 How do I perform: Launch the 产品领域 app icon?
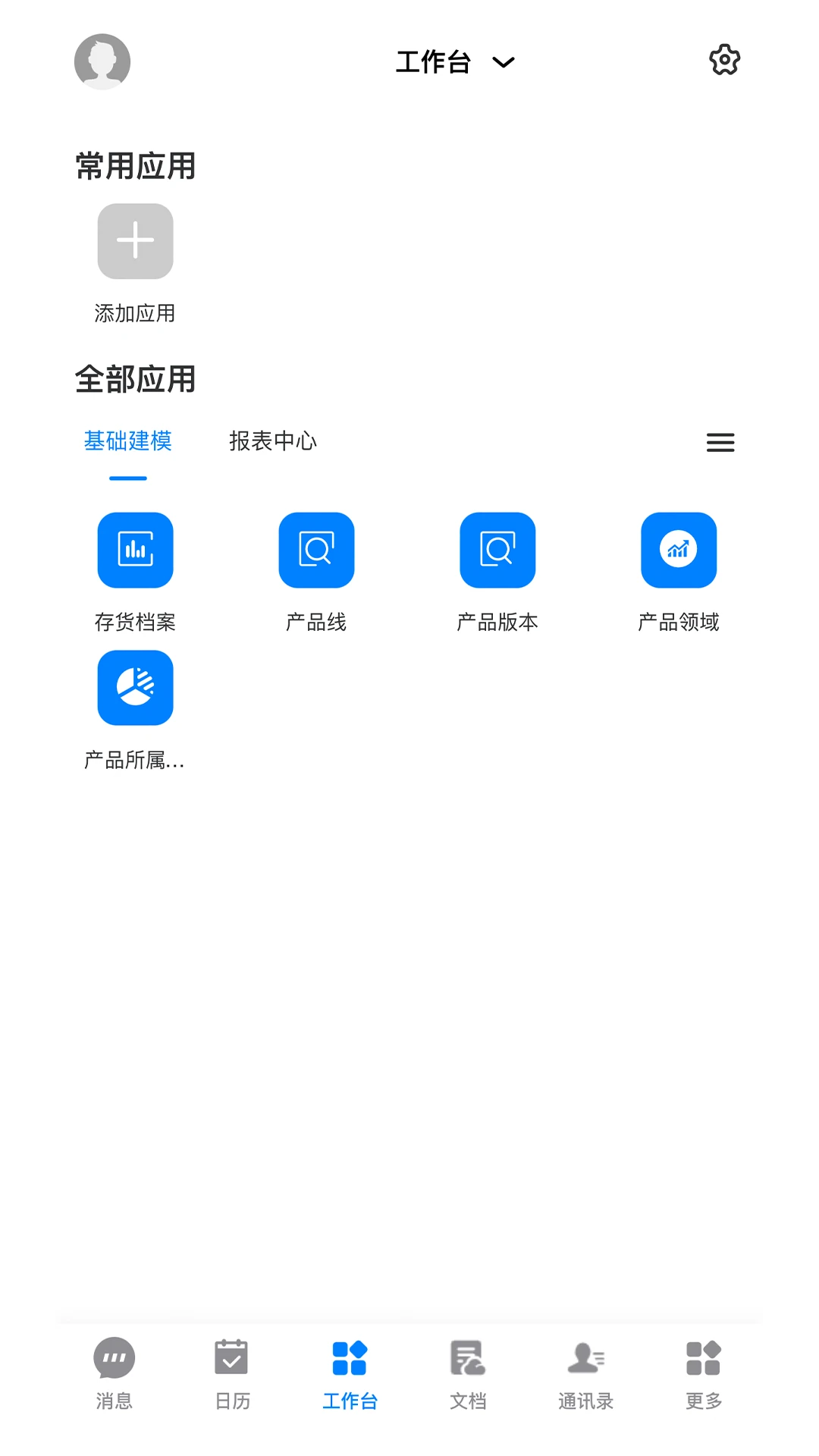coord(679,550)
